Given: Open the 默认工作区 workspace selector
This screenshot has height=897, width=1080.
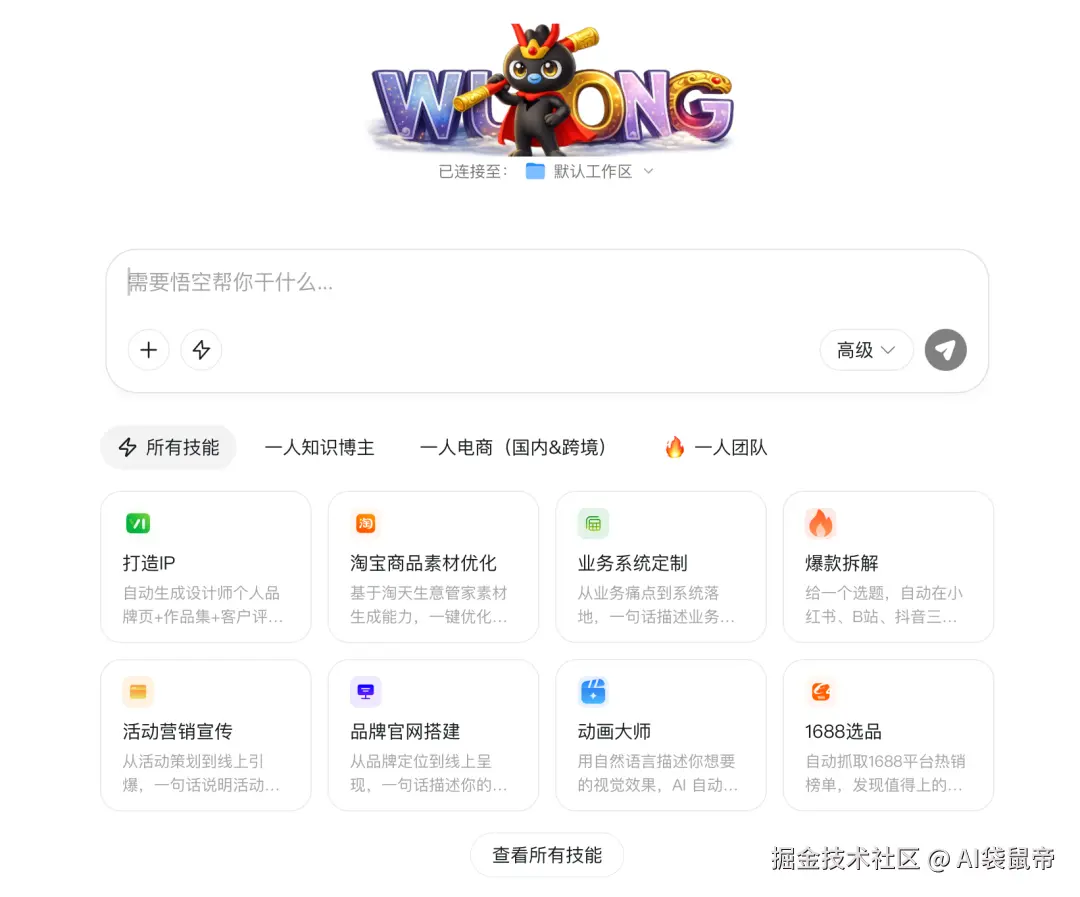Looking at the screenshot, I should pyautogui.click(x=590, y=171).
